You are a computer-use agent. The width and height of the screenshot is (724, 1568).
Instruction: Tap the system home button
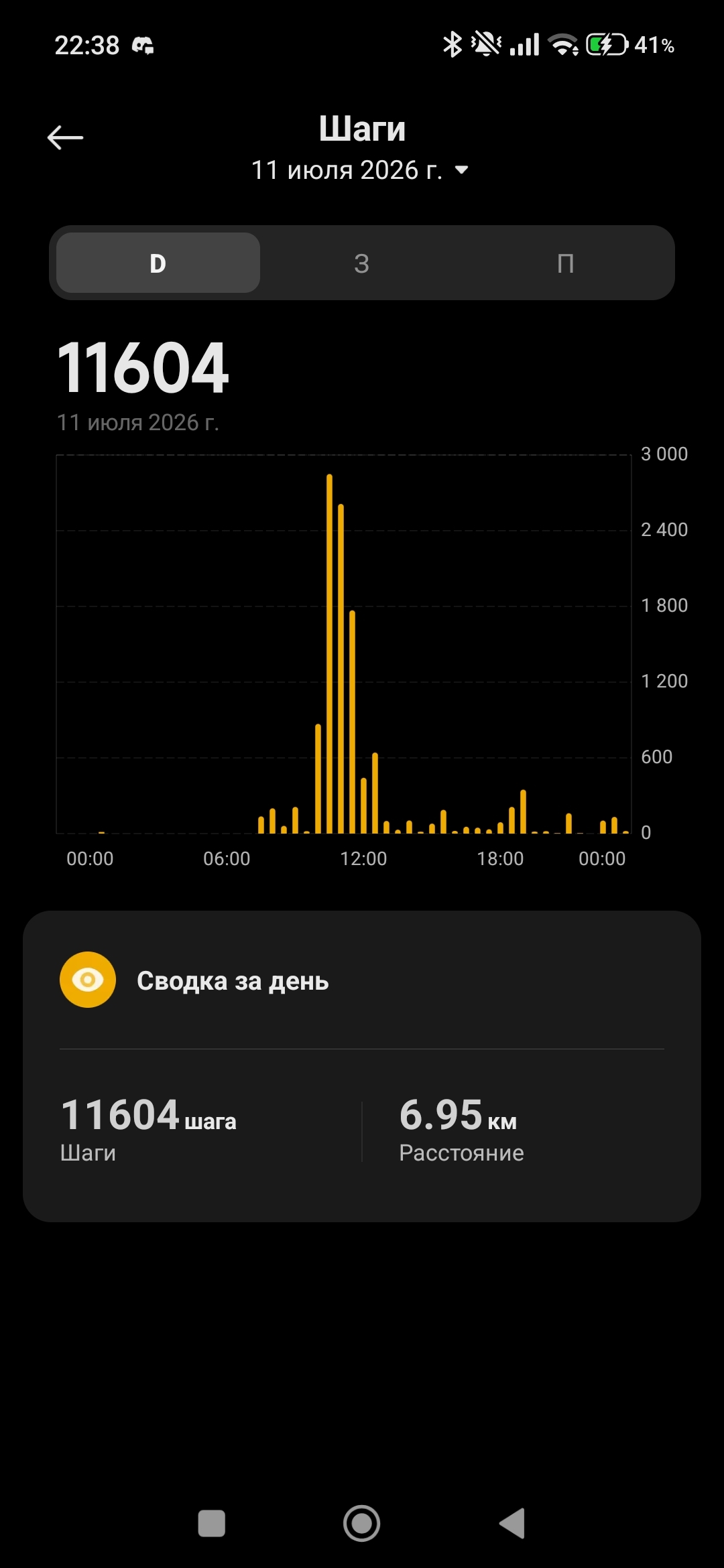point(362,1523)
